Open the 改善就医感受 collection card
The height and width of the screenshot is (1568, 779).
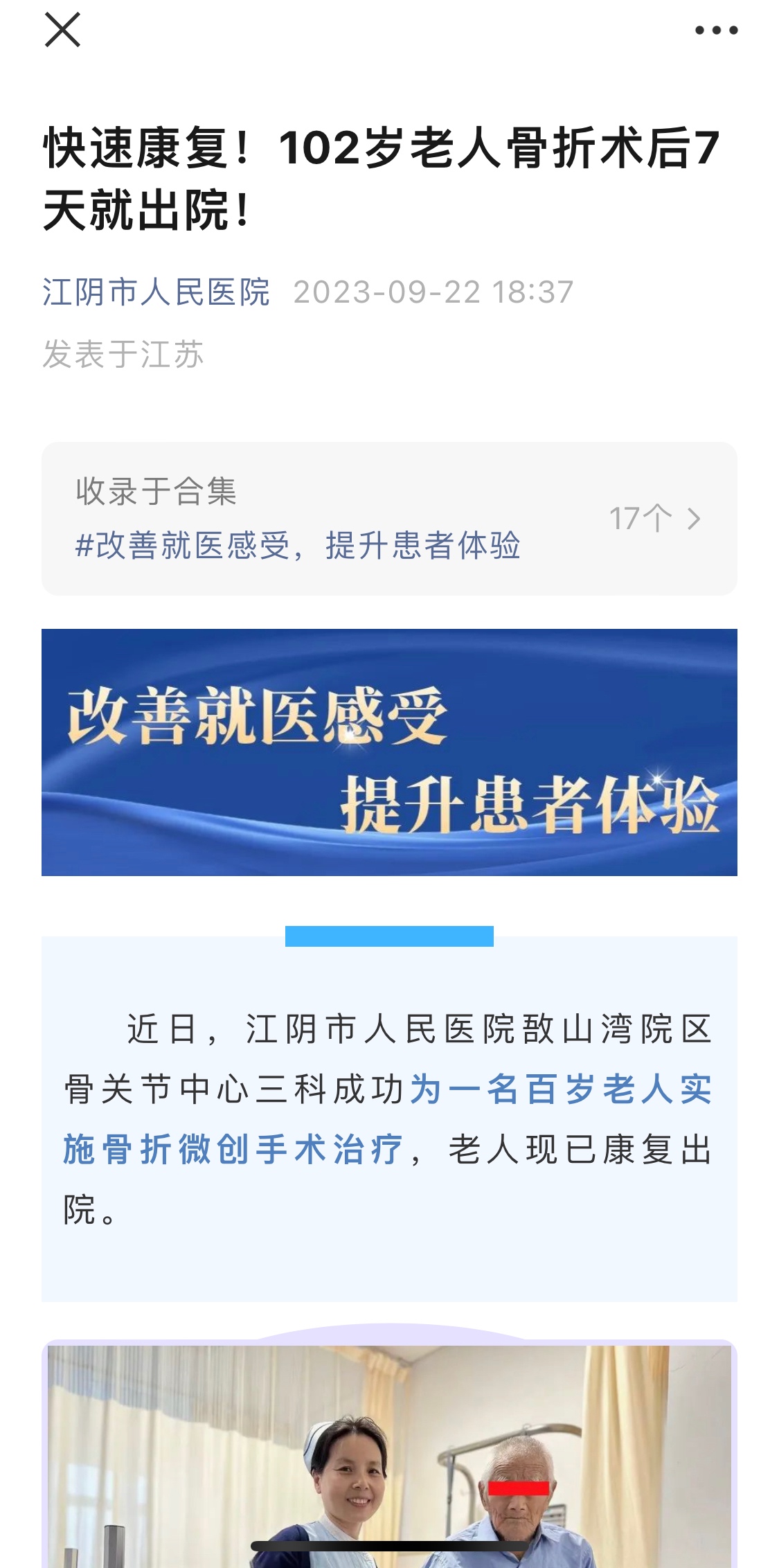point(389,519)
